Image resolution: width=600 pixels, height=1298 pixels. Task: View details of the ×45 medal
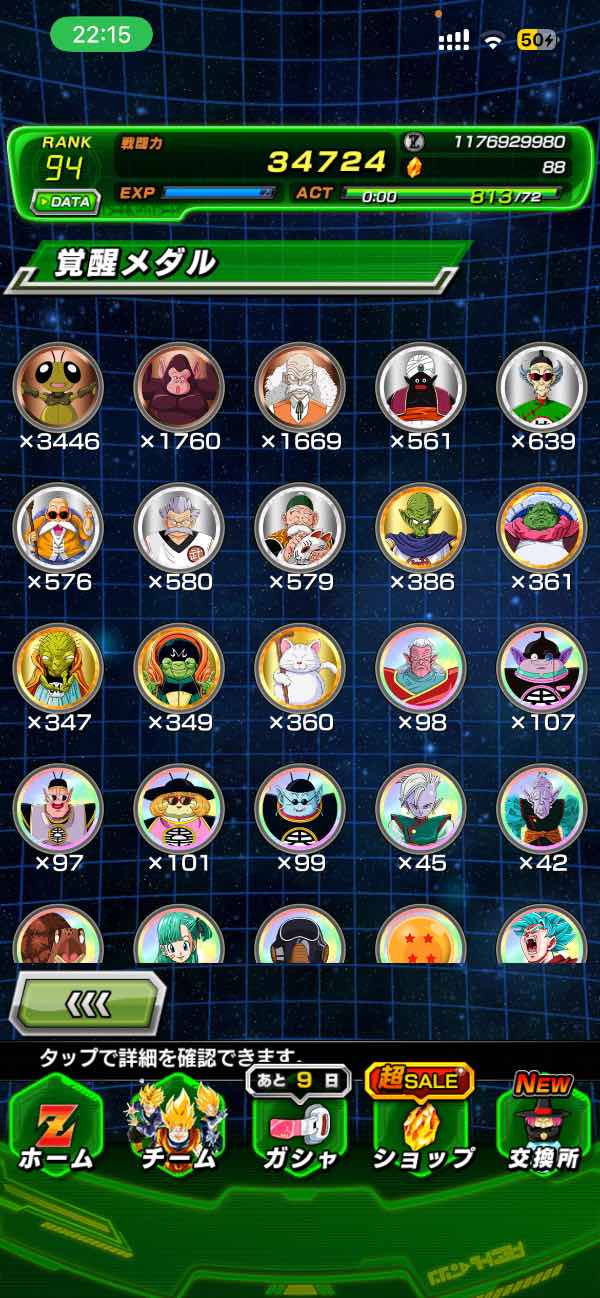pyautogui.click(x=421, y=807)
